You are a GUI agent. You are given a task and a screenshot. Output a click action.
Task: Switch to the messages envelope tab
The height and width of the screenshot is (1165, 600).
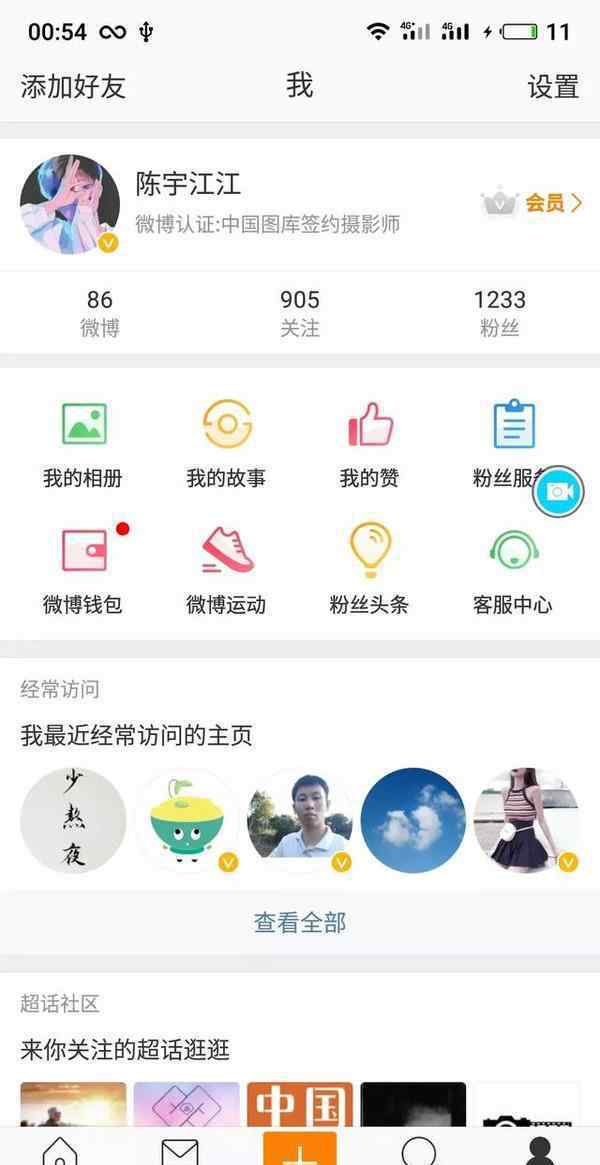click(x=180, y=1150)
